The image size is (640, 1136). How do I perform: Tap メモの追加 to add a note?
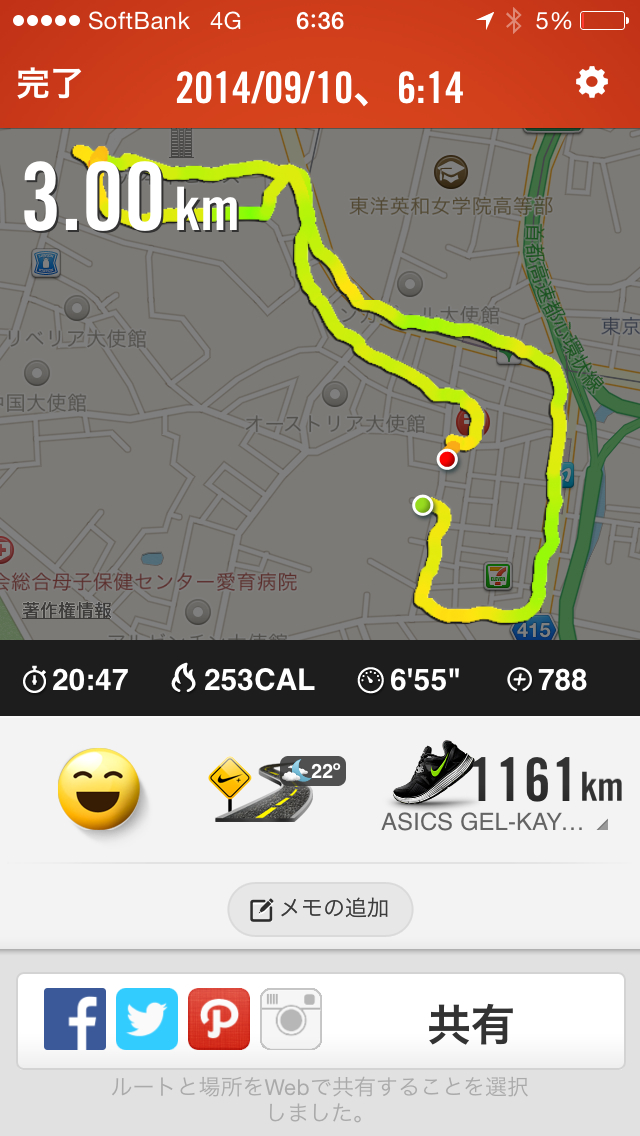point(320,908)
